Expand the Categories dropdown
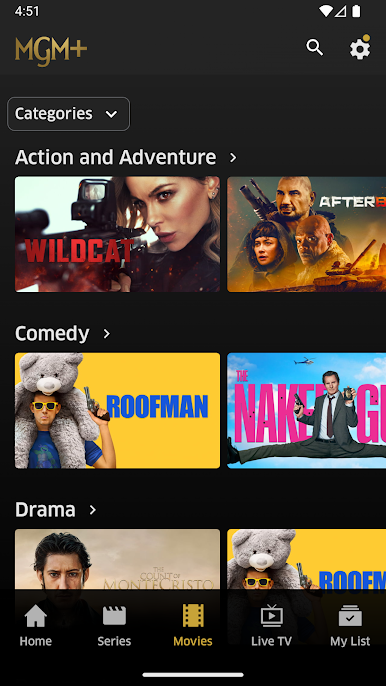The height and width of the screenshot is (686, 386). click(x=69, y=114)
